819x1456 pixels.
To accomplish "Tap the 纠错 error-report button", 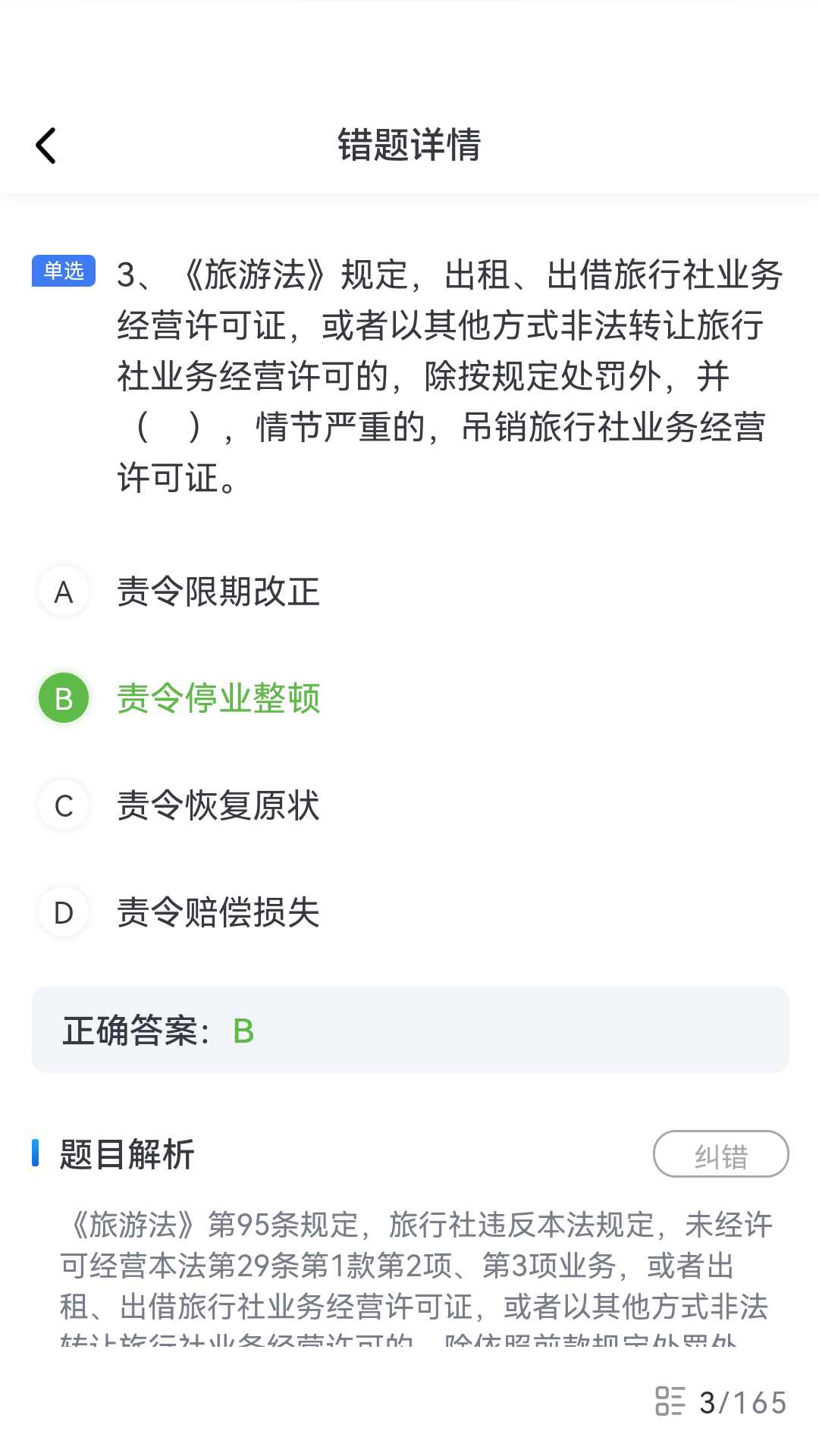I will (x=721, y=1154).
